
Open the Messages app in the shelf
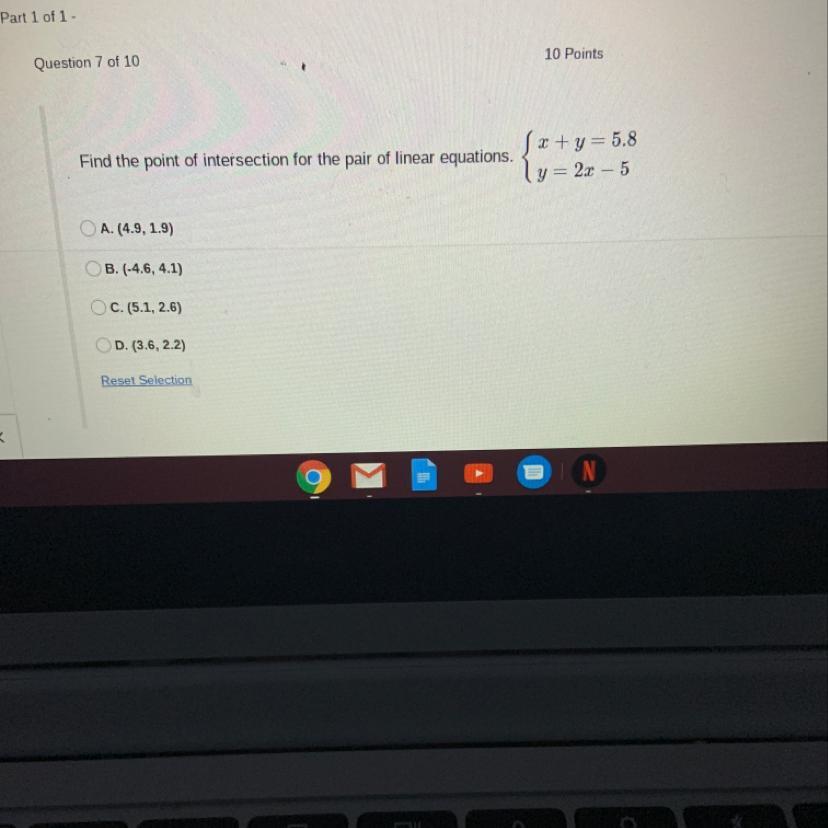(x=534, y=472)
